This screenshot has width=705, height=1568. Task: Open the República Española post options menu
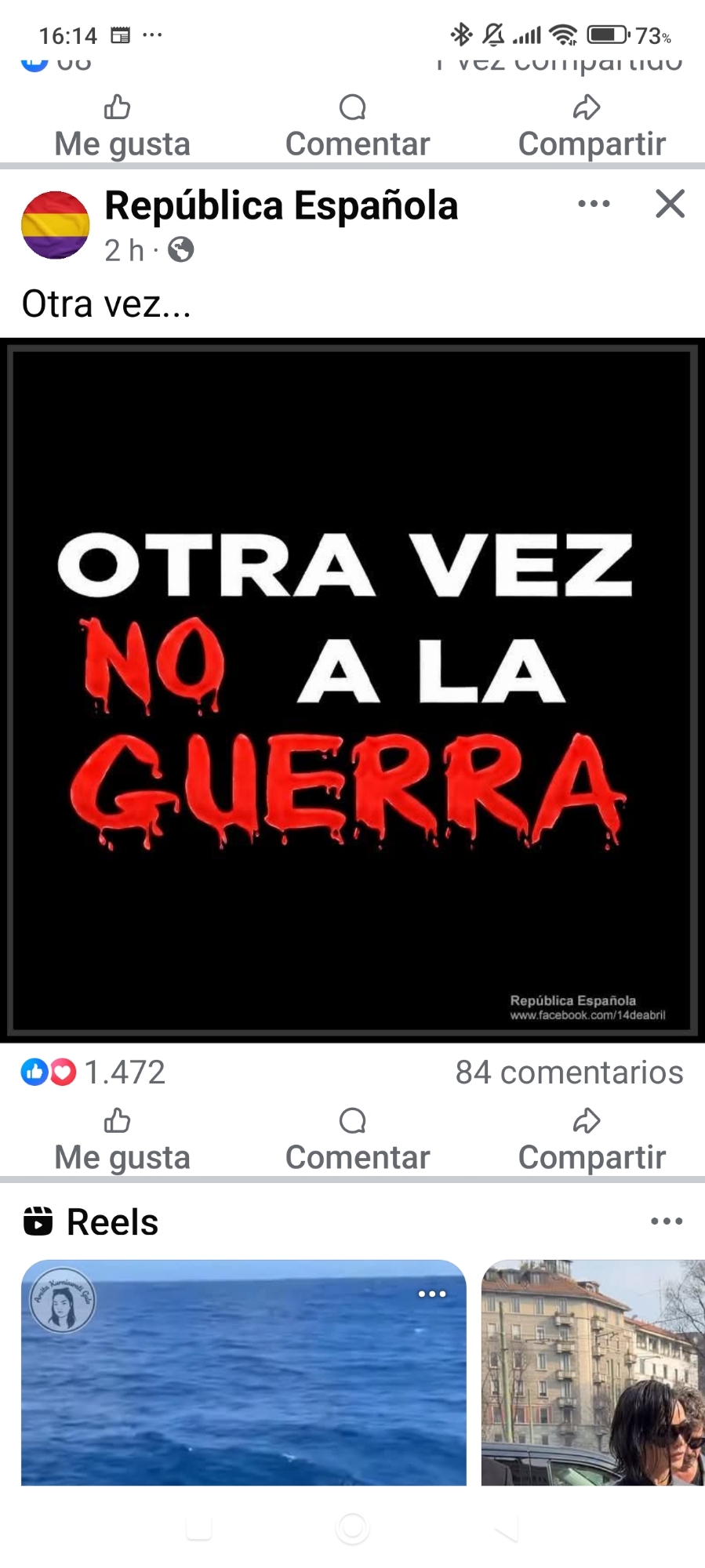tap(594, 204)
